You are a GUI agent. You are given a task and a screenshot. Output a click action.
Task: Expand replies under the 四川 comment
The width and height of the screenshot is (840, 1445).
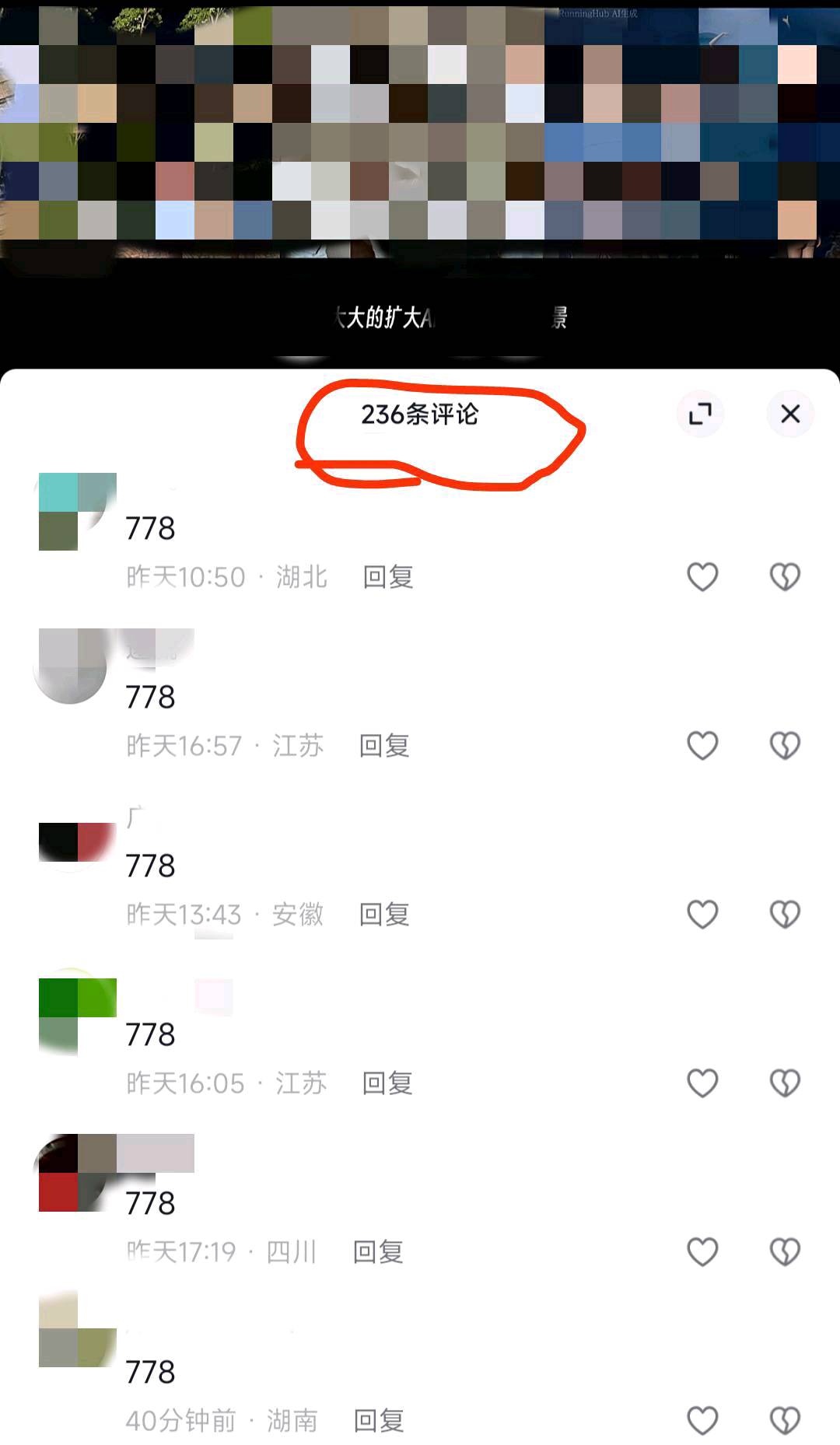pyautogui.click(x=380, y=1251)
